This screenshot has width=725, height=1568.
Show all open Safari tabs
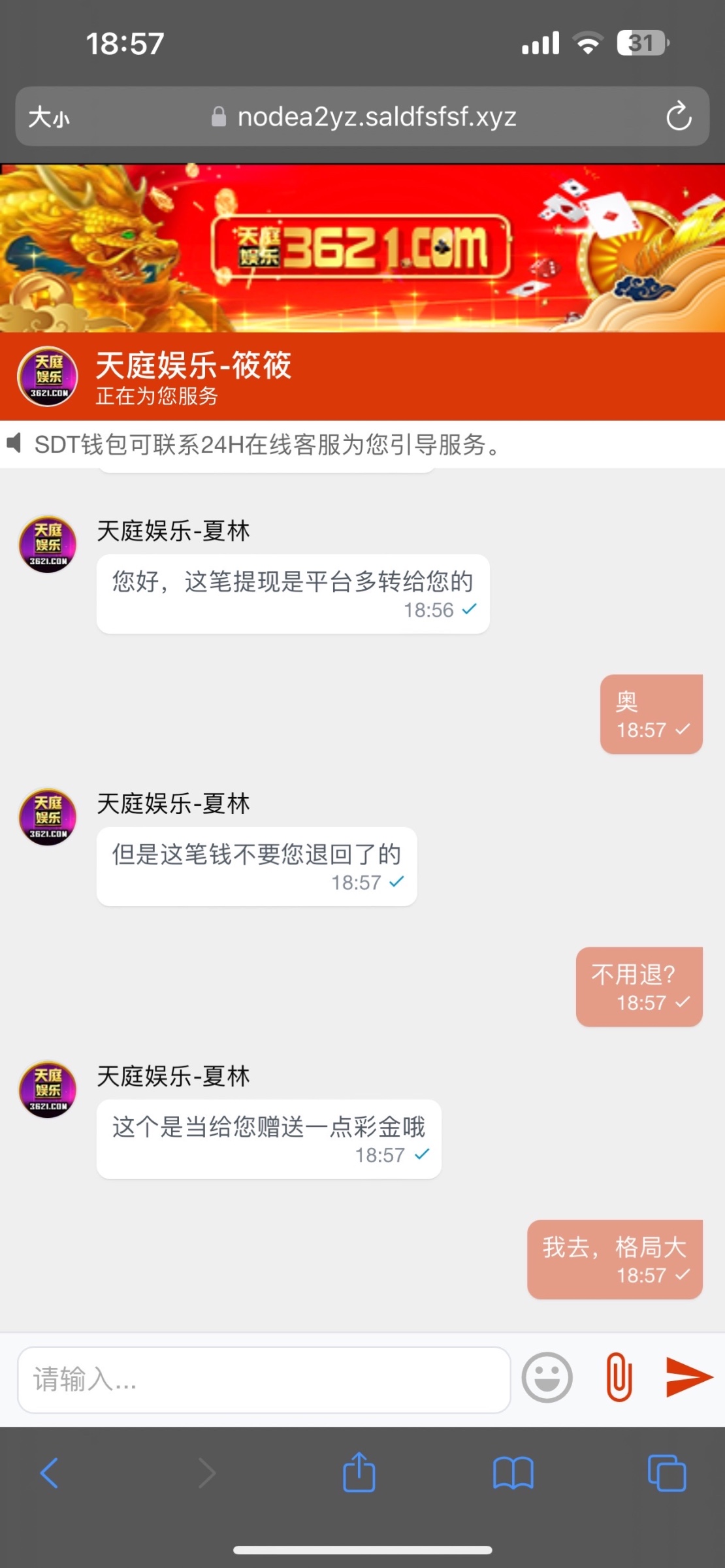(666, 1473)
